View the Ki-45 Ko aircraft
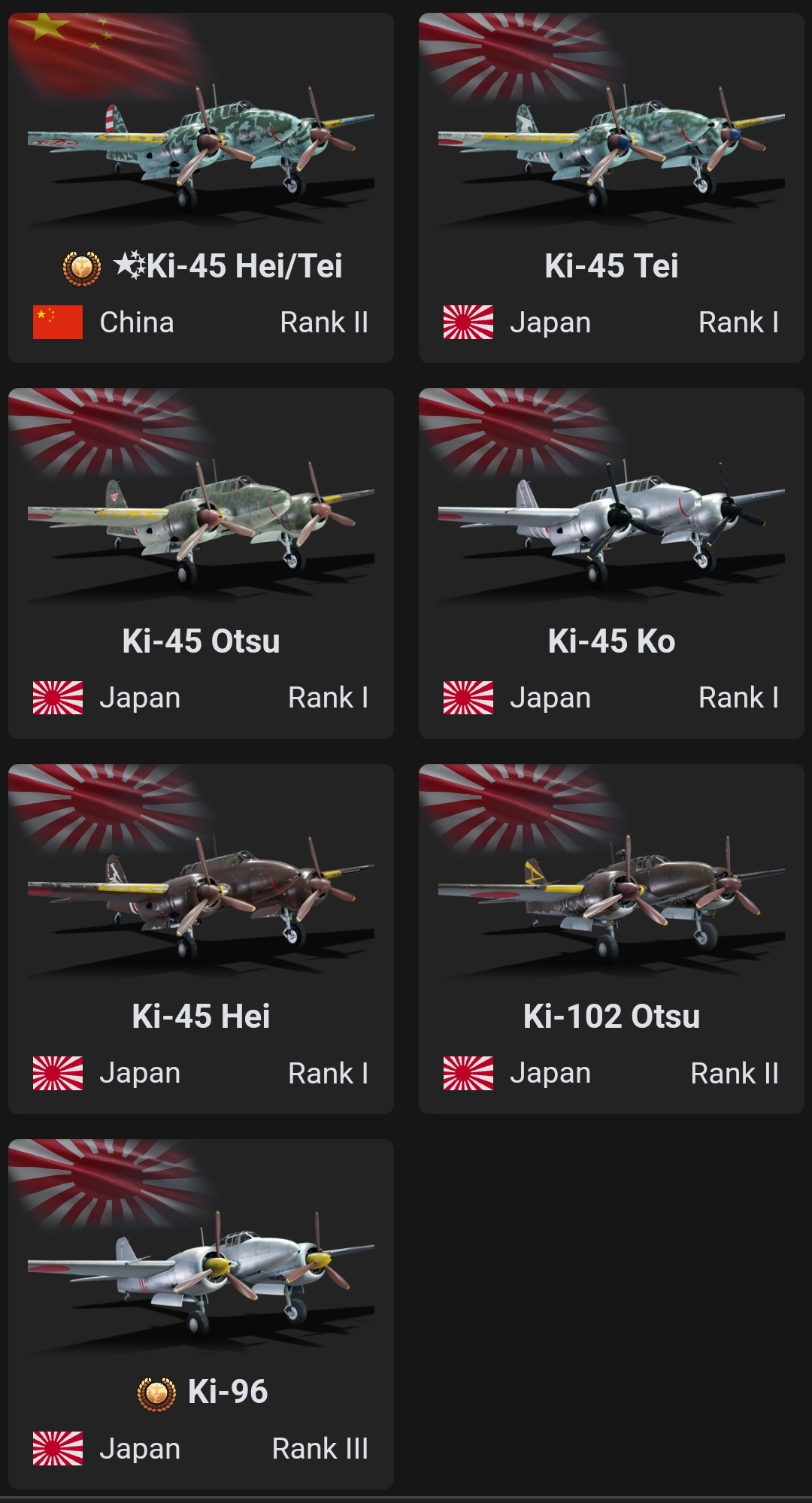 click(x=611, y=563)
